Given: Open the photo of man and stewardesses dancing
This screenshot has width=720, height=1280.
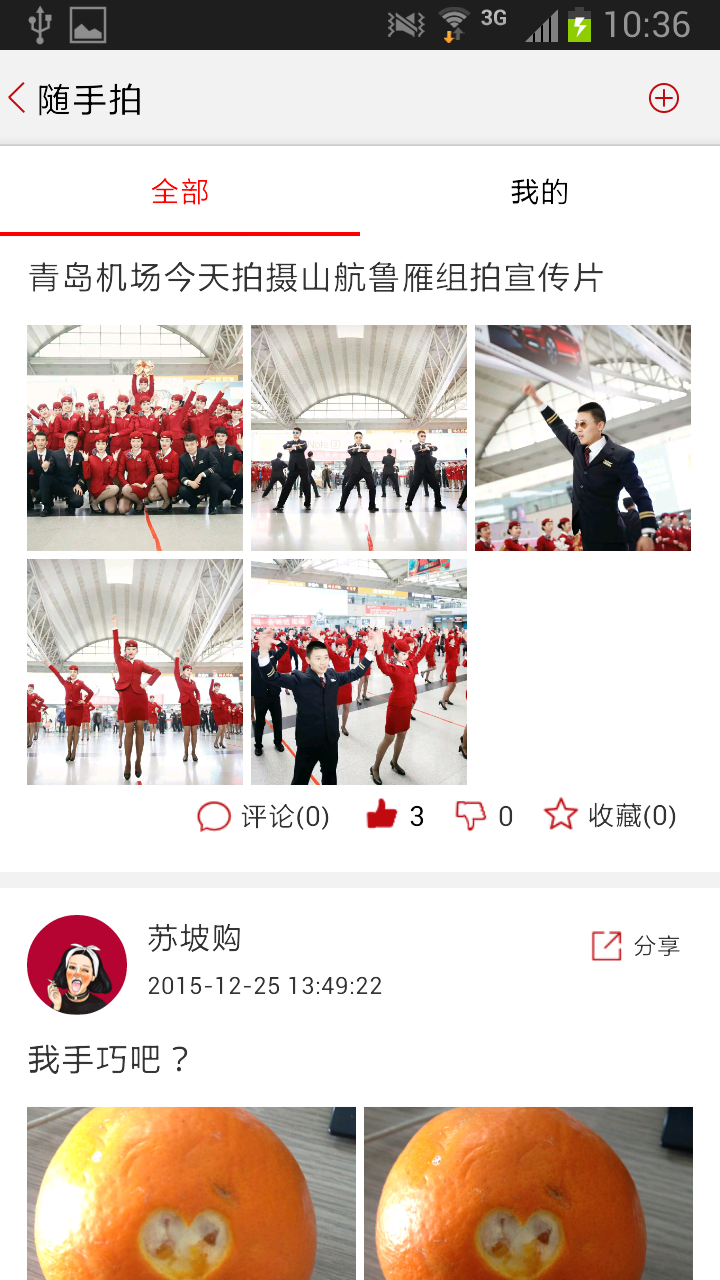Looking at the screenshot, I should tap(359, 672).
